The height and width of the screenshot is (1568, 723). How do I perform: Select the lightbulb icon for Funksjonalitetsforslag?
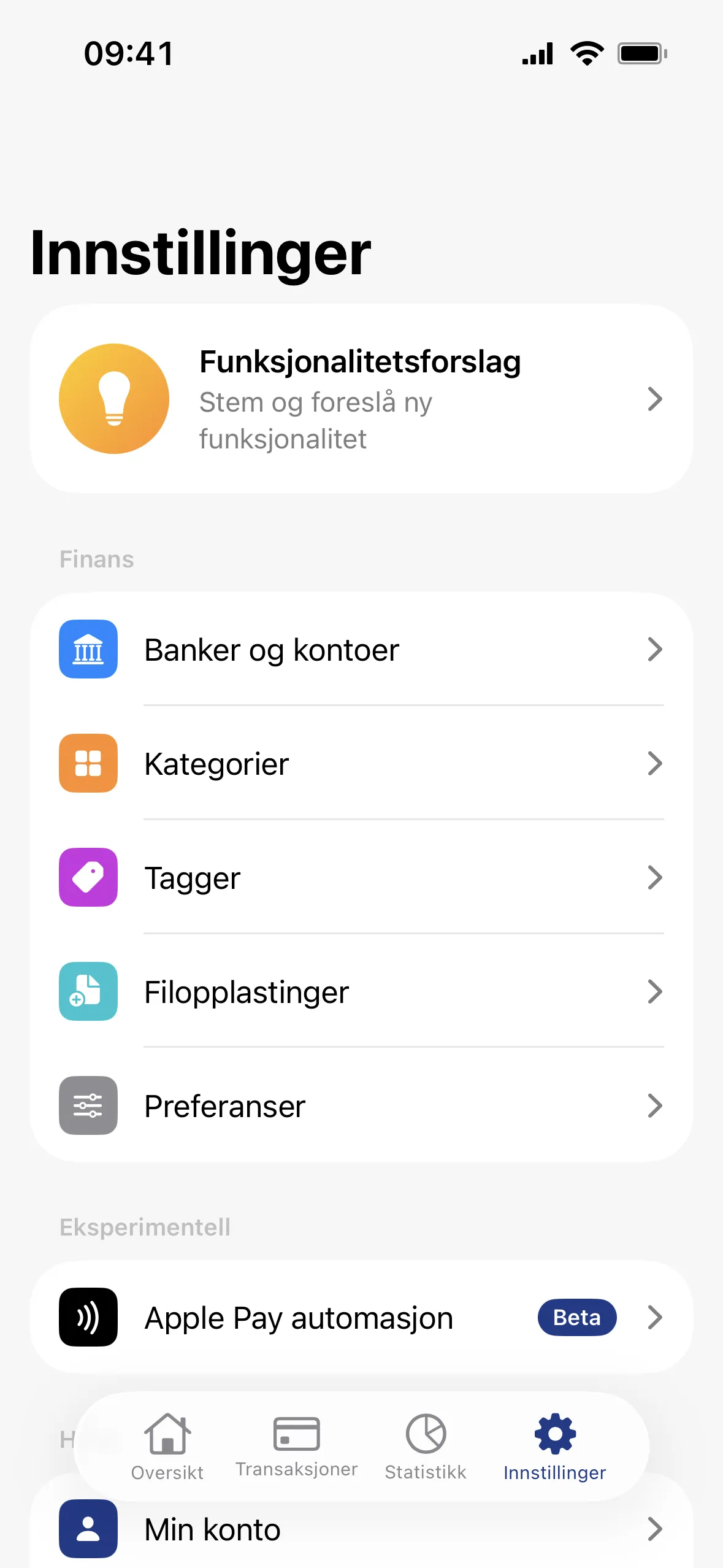pos(114,399)
